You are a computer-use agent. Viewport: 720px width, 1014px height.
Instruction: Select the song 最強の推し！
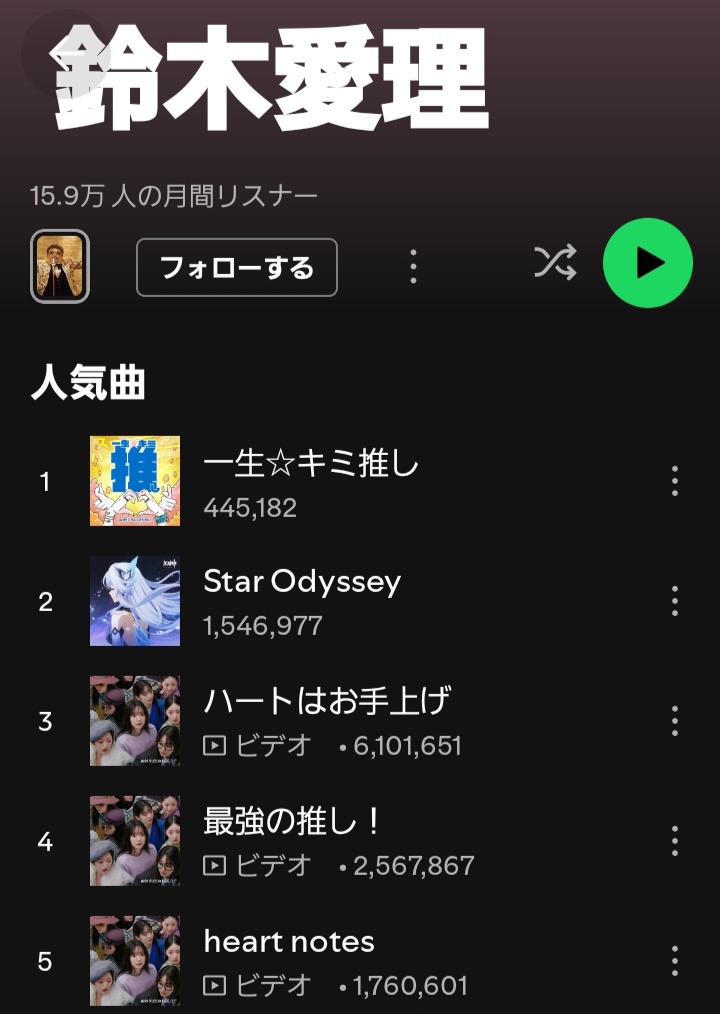tap(292, 841)
